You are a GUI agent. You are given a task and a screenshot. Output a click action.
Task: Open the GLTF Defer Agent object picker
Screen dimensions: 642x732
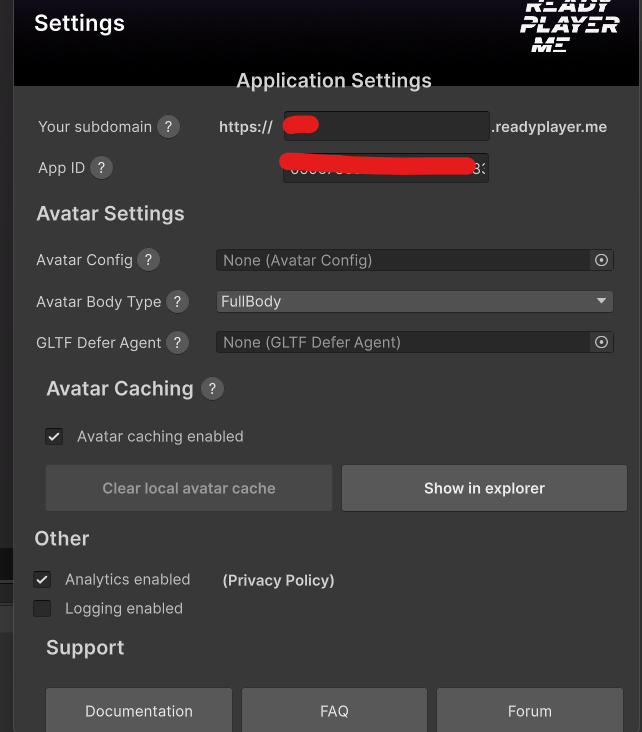click(x=601, y=342)
